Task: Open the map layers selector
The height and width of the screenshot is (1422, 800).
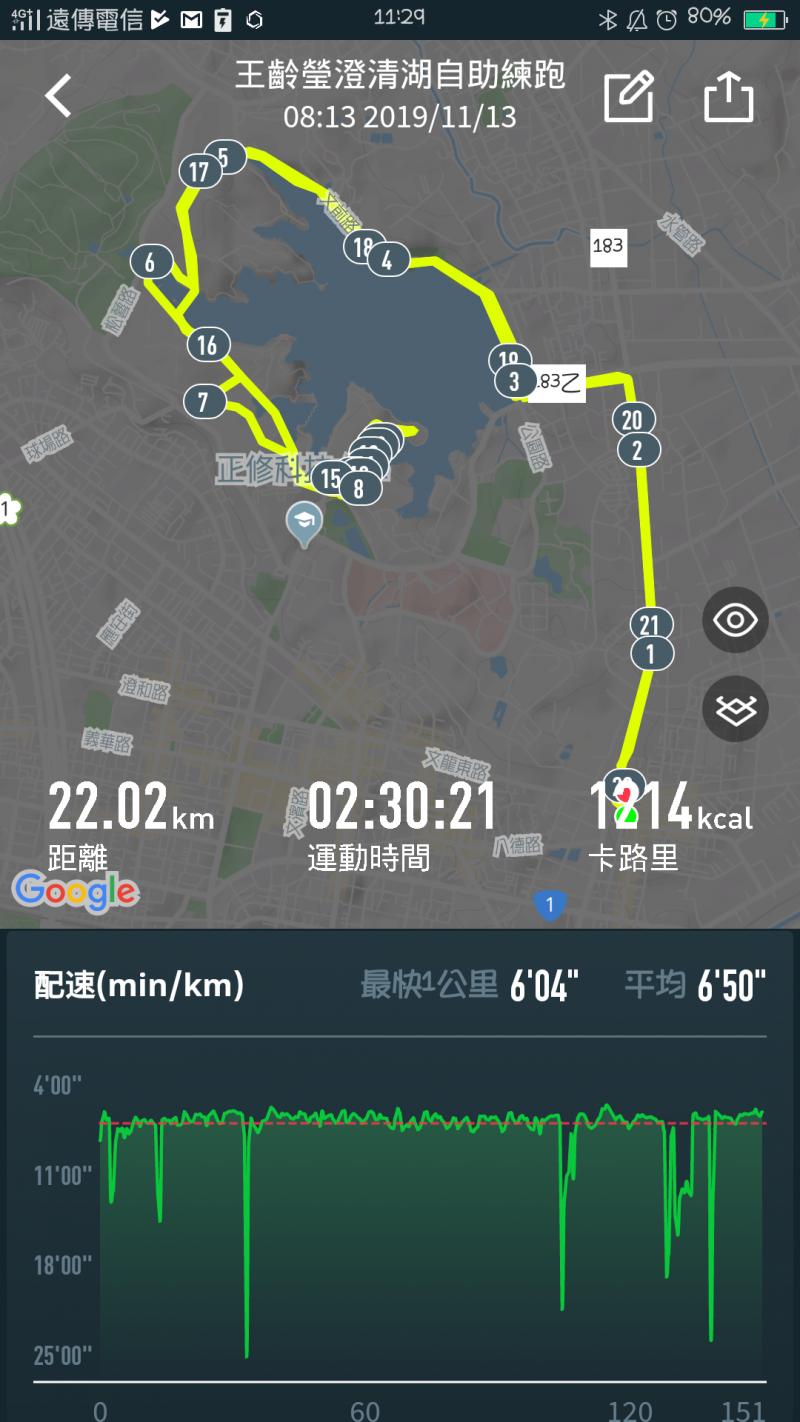Action: (x=735, y=709)
